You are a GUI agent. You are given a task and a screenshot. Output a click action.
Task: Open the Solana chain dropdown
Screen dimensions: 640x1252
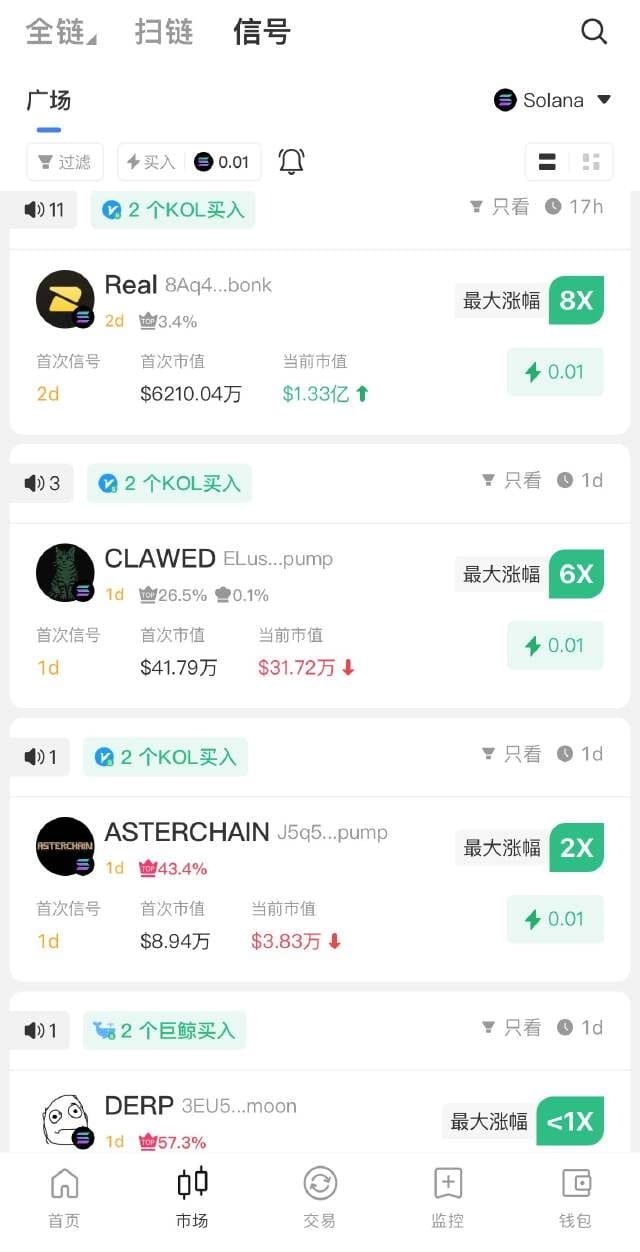(x=552, y=100)
